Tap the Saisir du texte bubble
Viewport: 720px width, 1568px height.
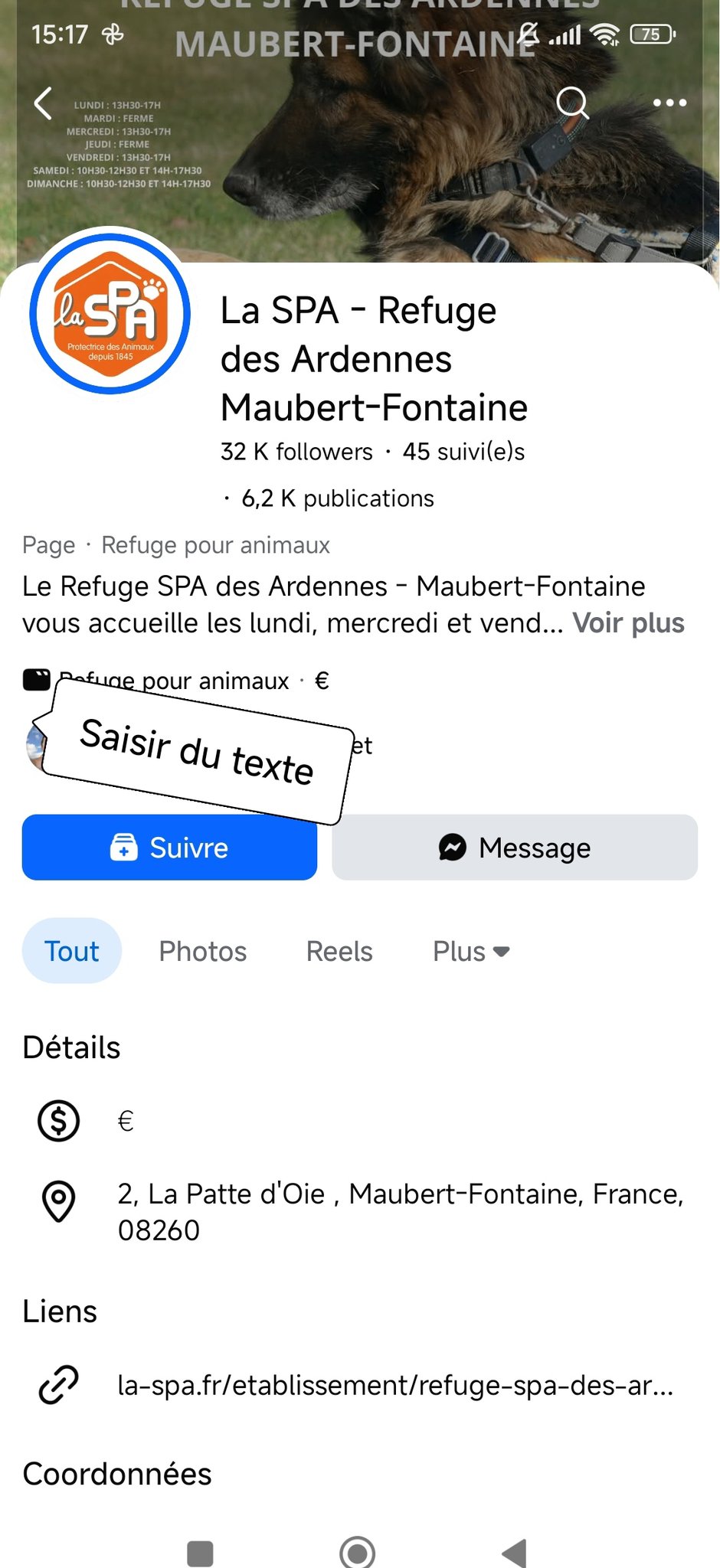197,751
